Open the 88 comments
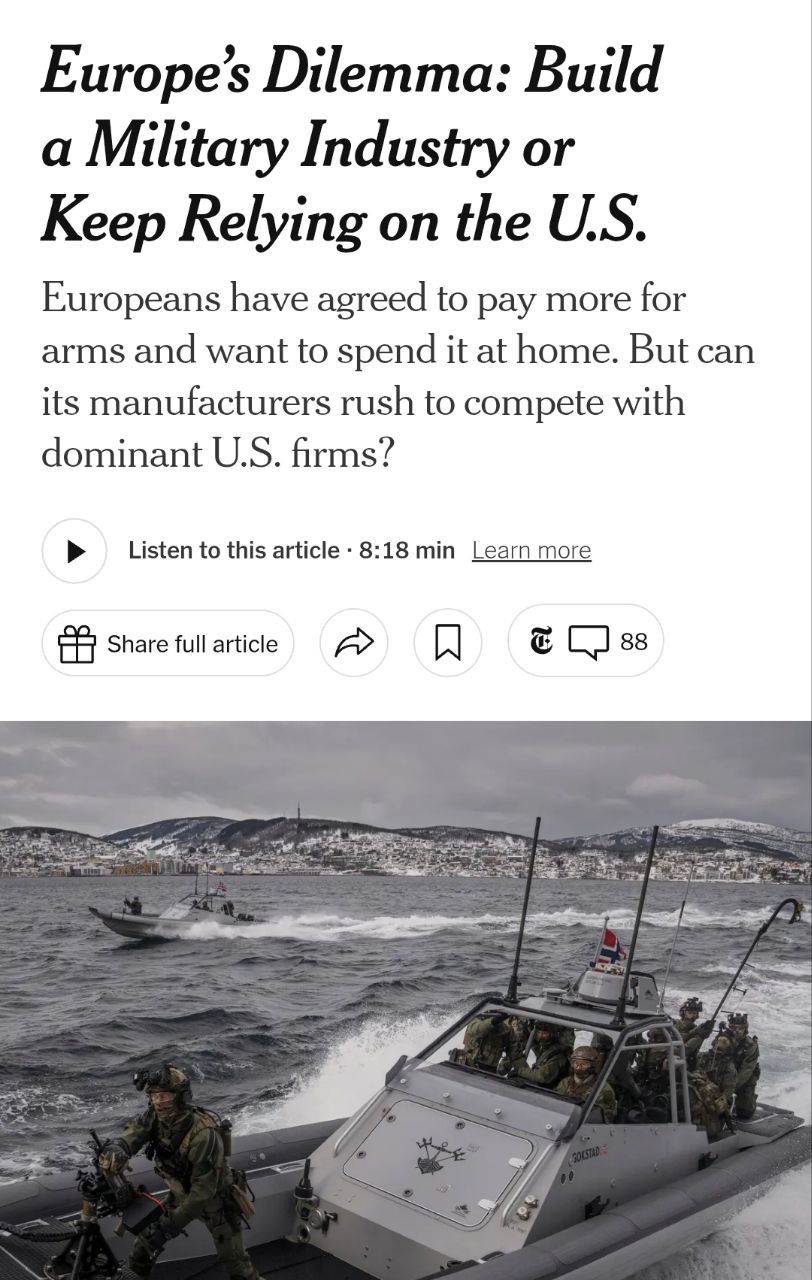Viewport: 812px width, 1280px height. (x=586, y=641)
